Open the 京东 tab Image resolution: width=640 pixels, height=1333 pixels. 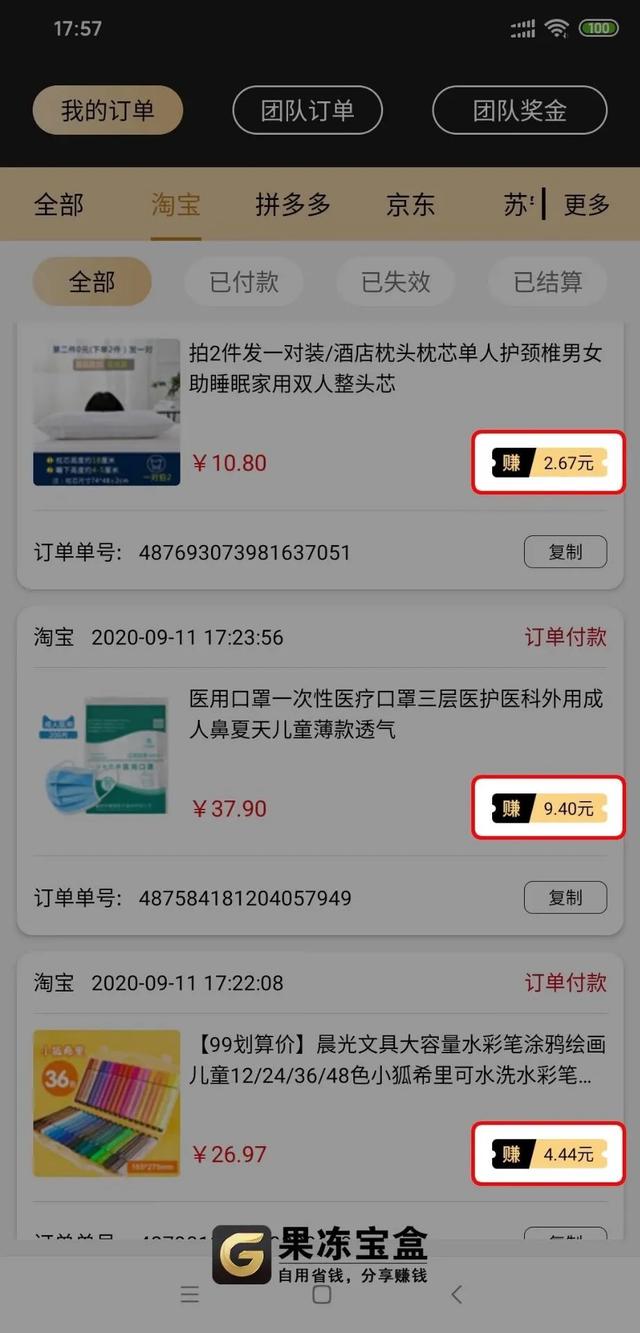pyautogui.click(x=411, y=205)
